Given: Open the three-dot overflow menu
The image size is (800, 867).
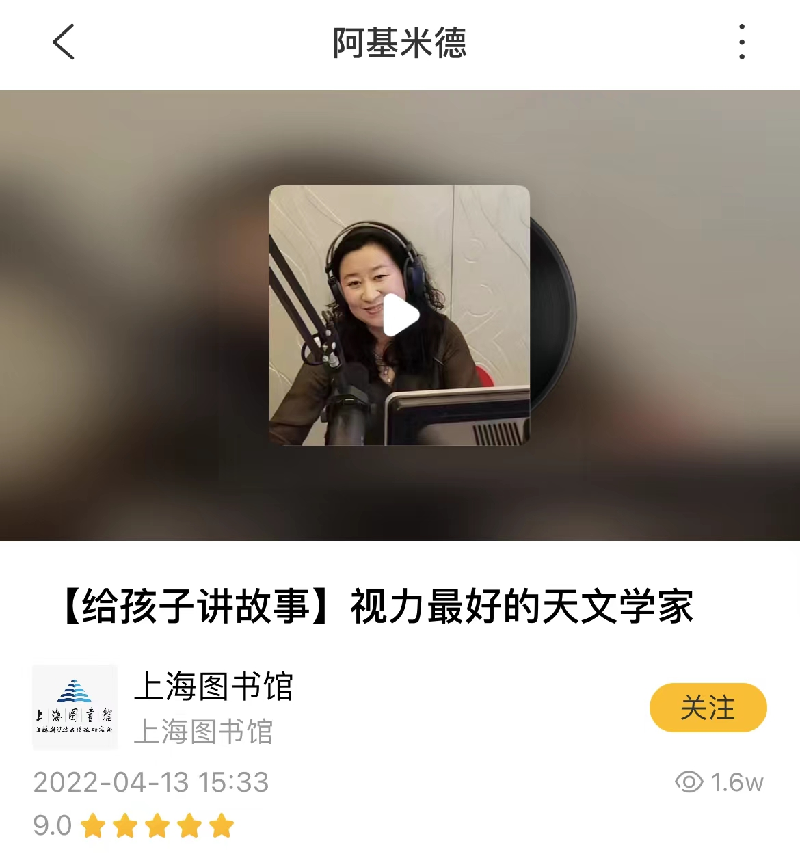Looking at the screenshot, I should click(x=741, y=42).
